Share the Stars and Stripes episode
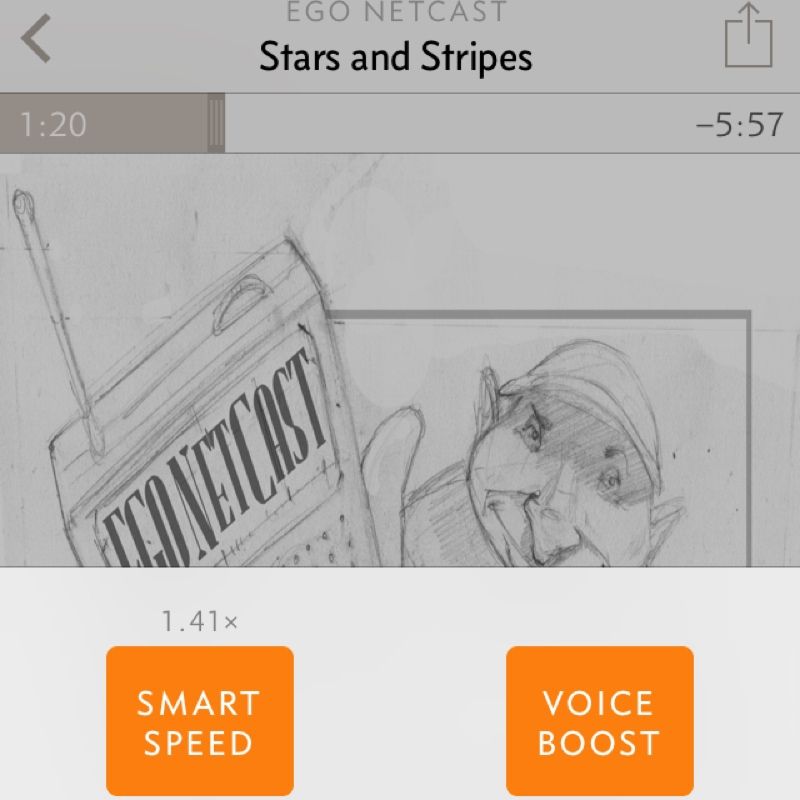Screen dimensions: 800x800 tap(749, 37)
